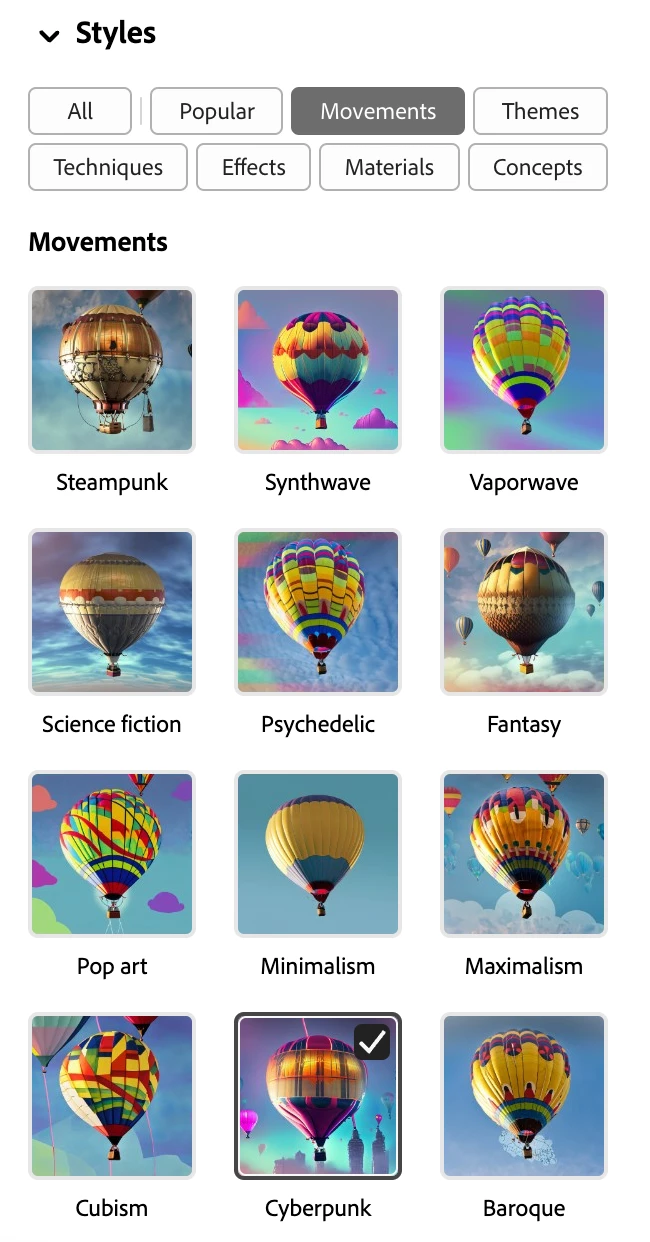Open the Materials category
Image resolution: width=650 pixels, height=1242 pixels.
tap(389, 167)
